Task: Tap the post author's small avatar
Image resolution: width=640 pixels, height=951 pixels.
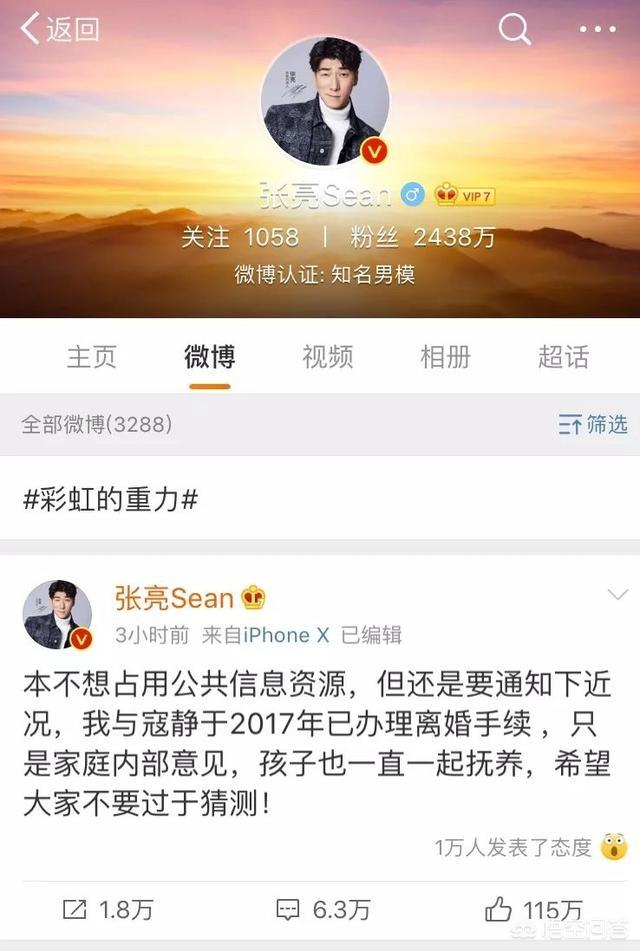Action: (x=57, y=615)
